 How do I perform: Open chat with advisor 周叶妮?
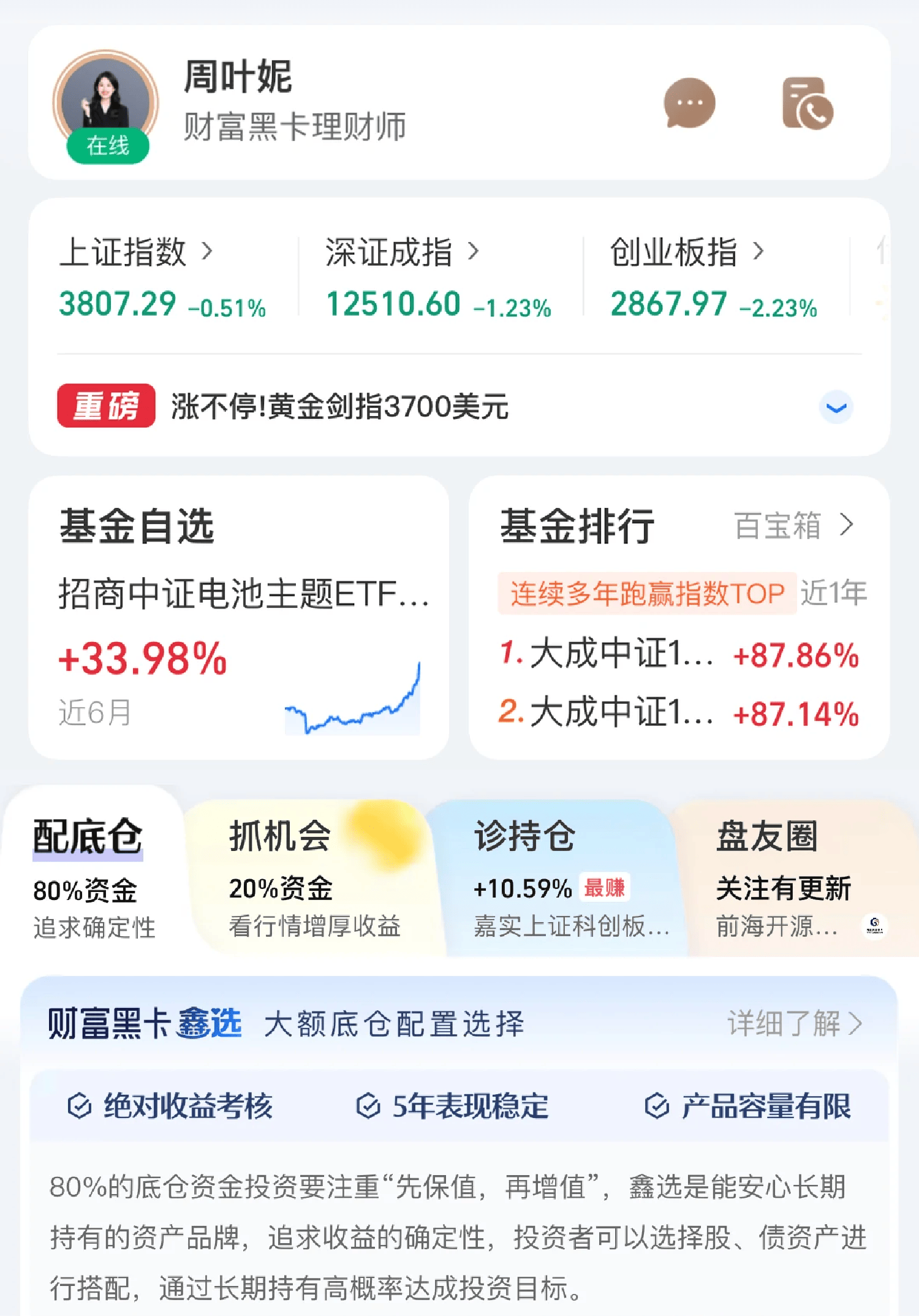pos(689,103)
